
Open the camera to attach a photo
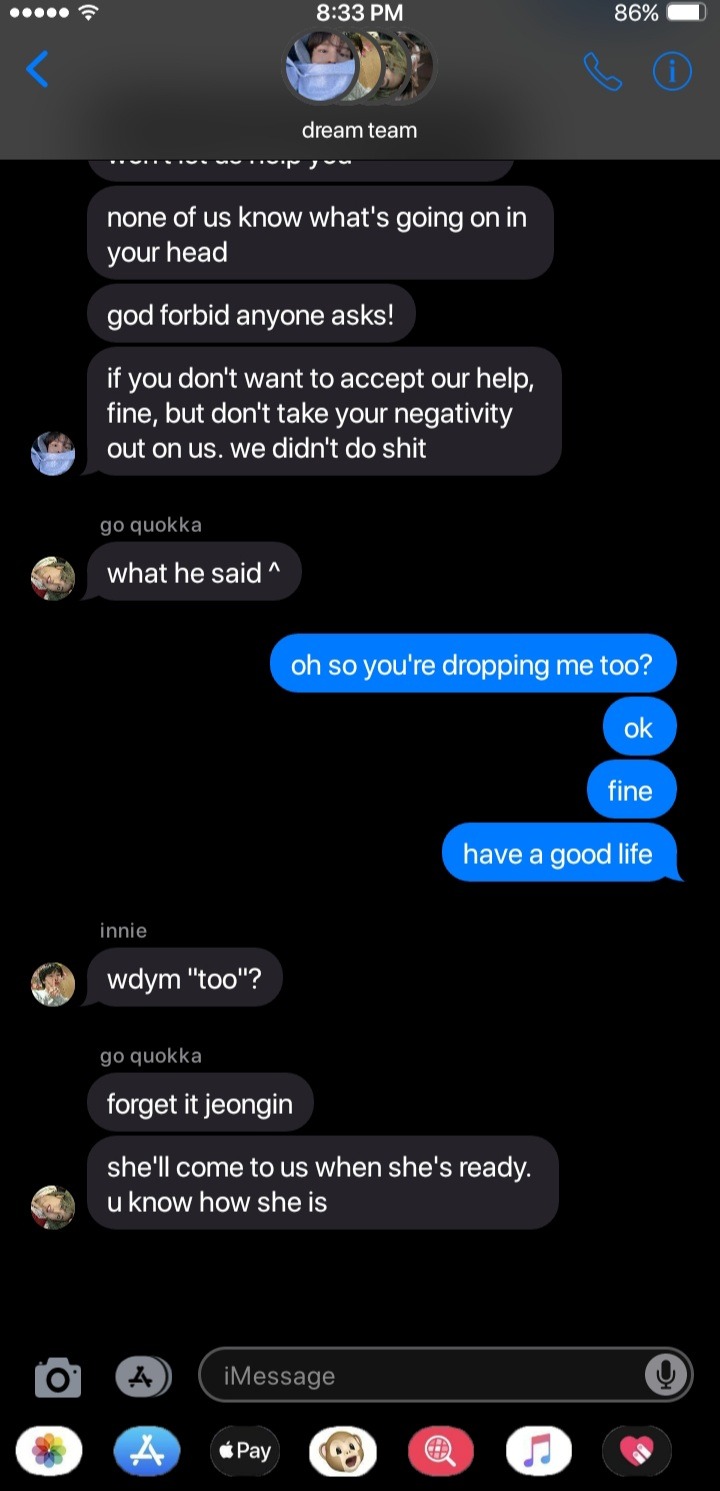(58, 1377)
